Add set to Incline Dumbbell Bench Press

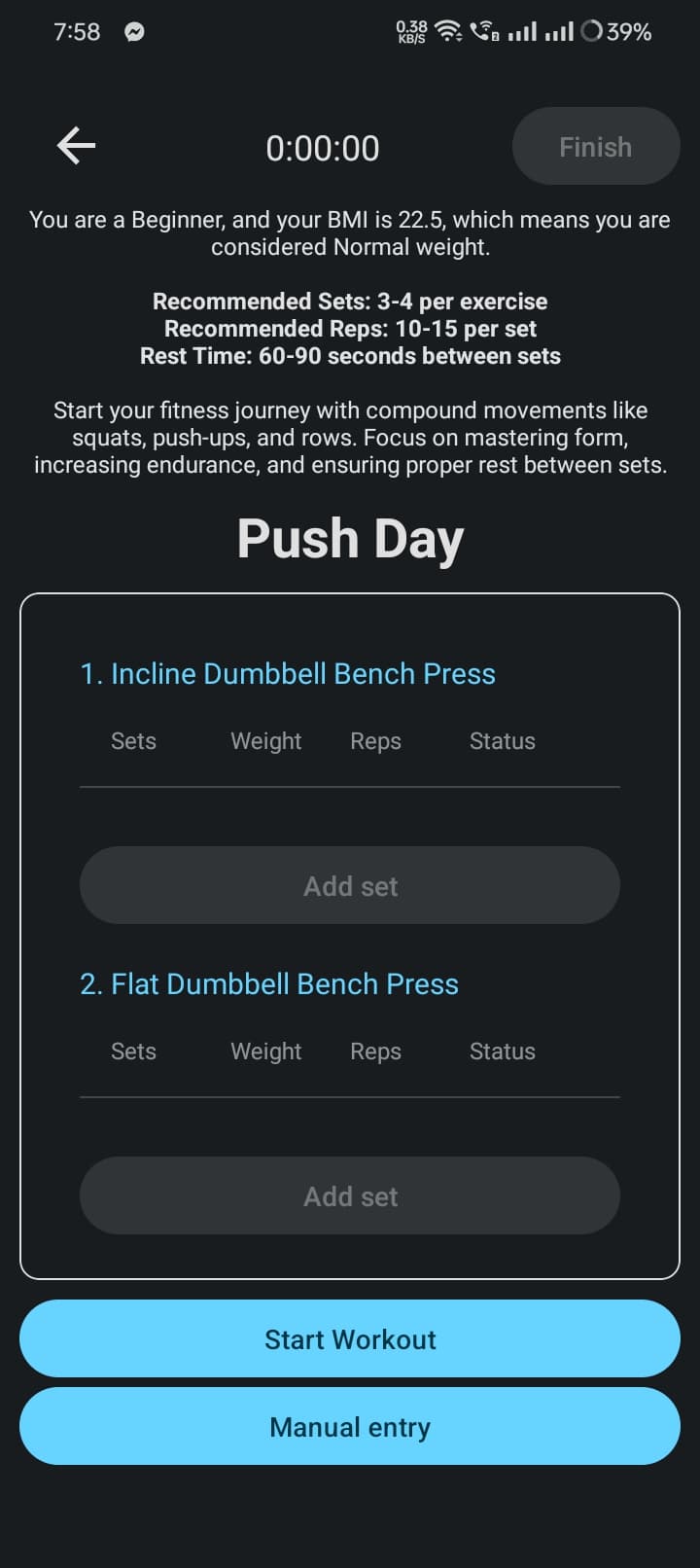pos(350,885)
